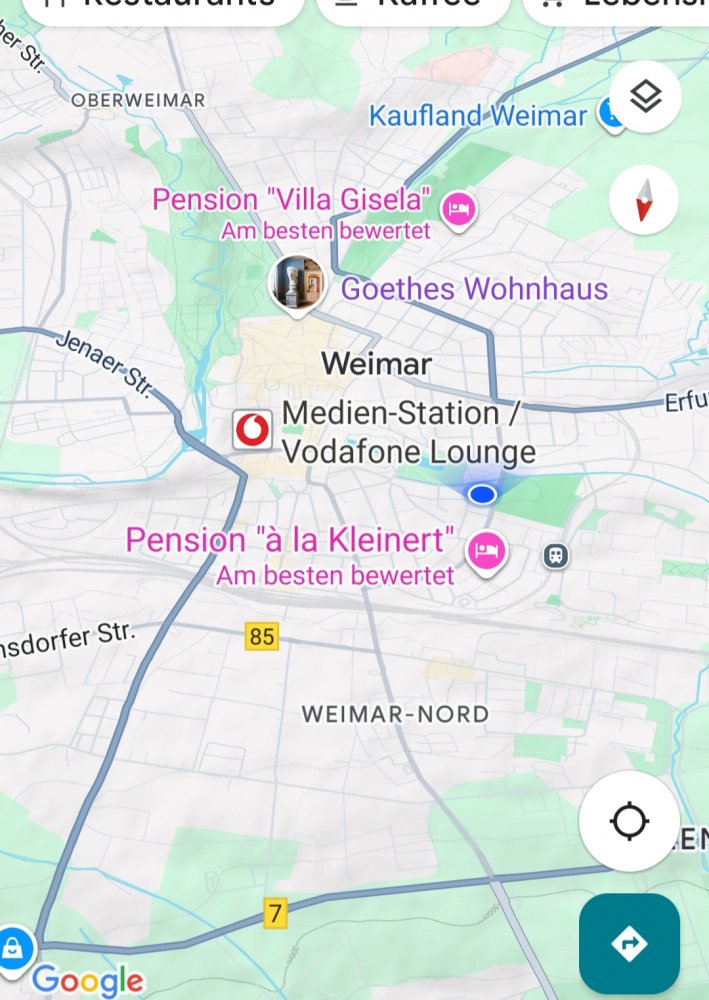Tap the compass to reset north
709x1000 pixels.
pyautogui.click(x=643, y=200)
